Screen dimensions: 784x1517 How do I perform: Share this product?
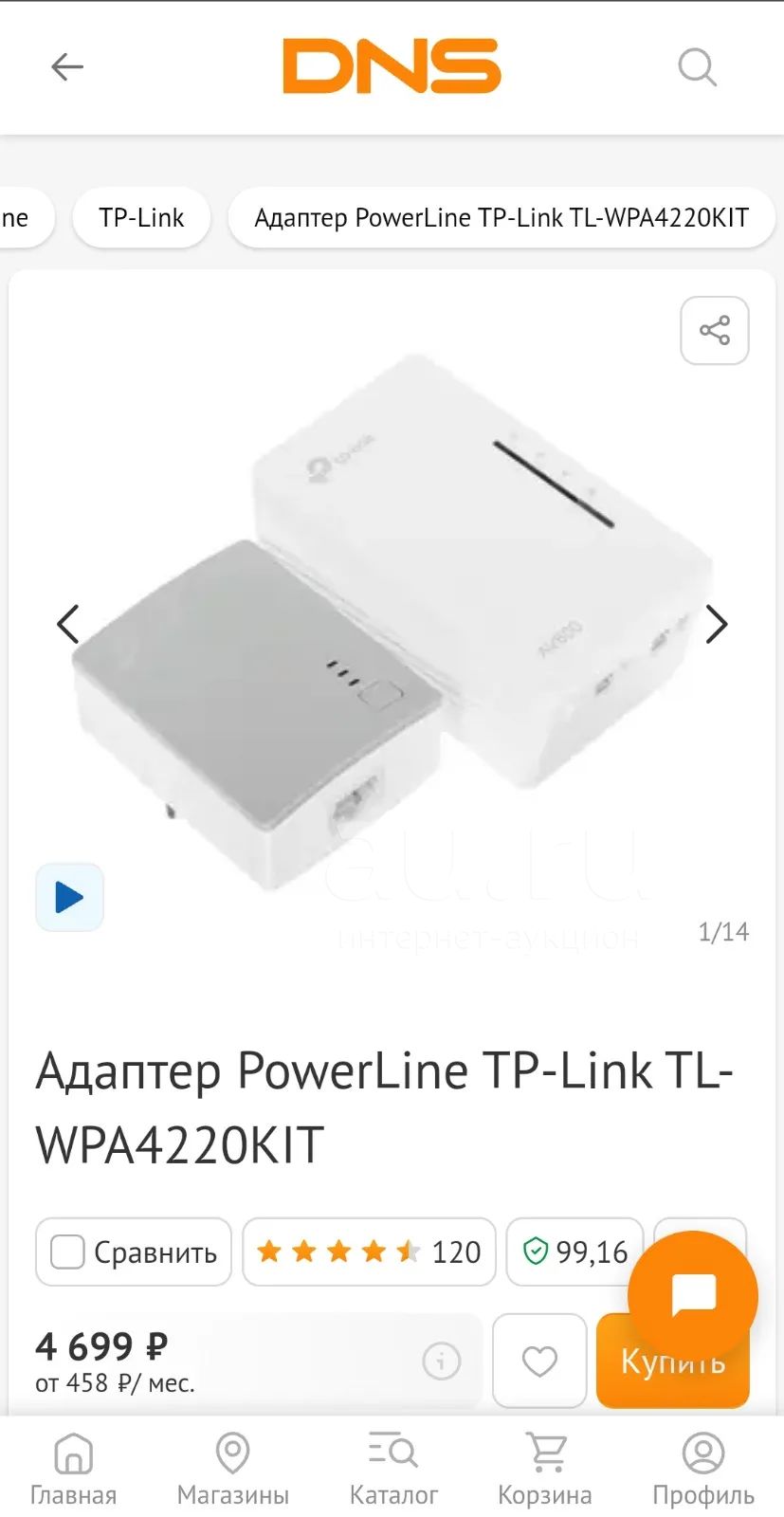tap(715, 330)
